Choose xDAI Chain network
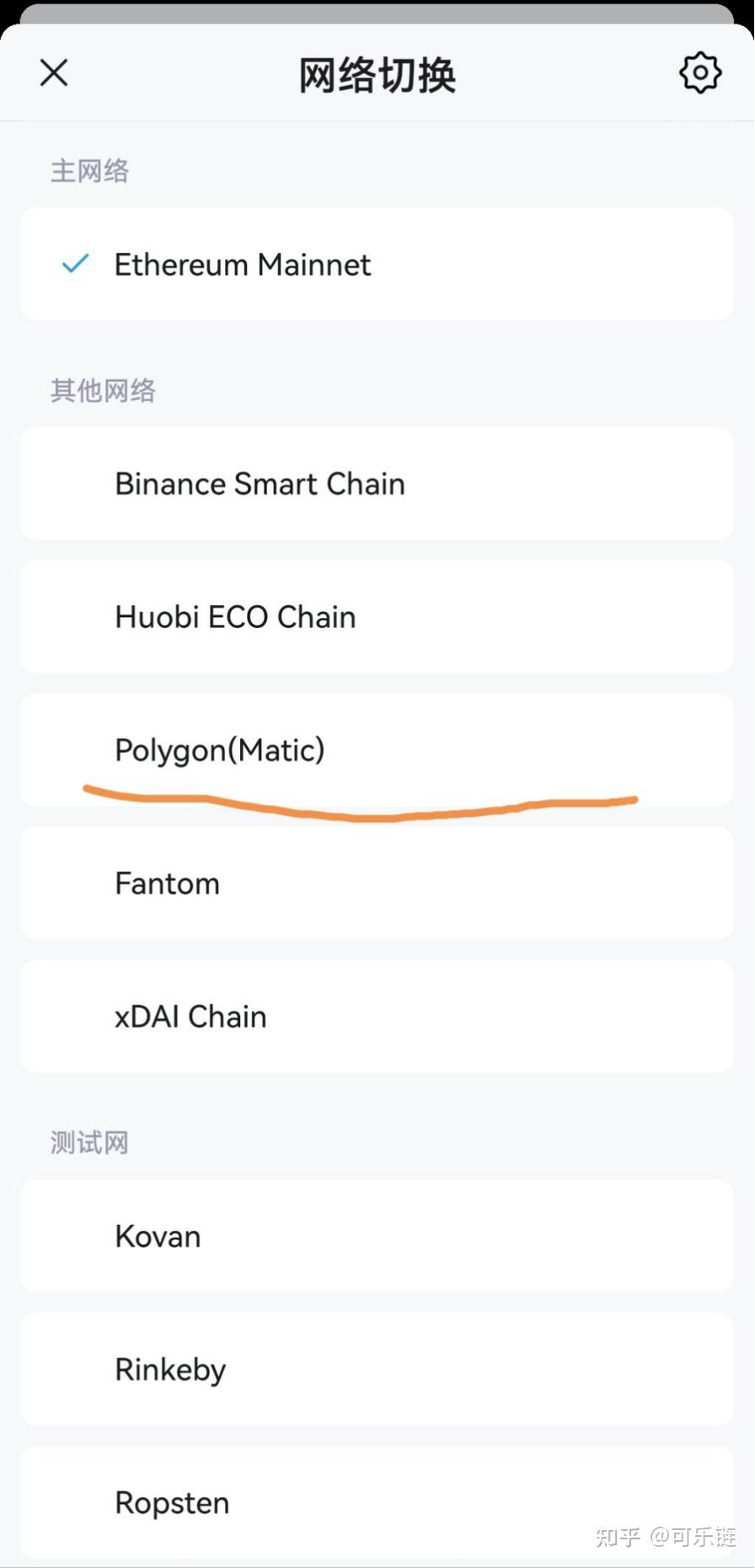 [x=377, y=1017]
